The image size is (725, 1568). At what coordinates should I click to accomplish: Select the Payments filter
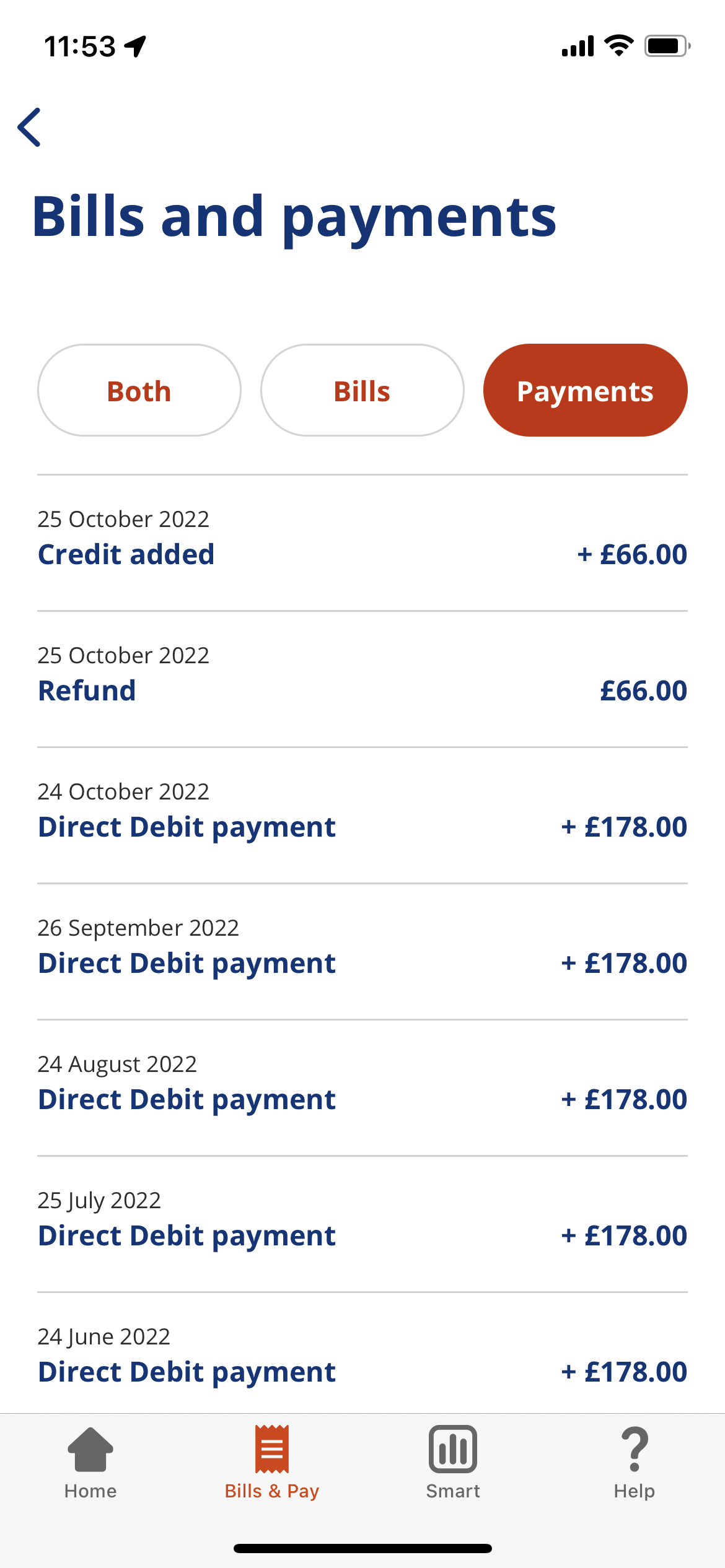tap(585, 391)
